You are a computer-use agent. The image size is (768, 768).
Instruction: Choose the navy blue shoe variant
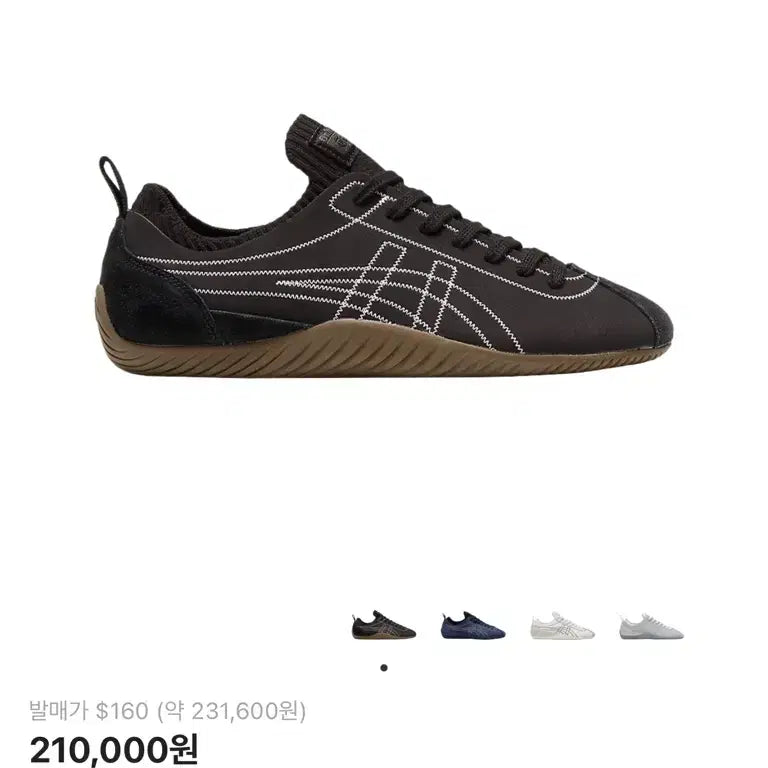pos(472,625)
